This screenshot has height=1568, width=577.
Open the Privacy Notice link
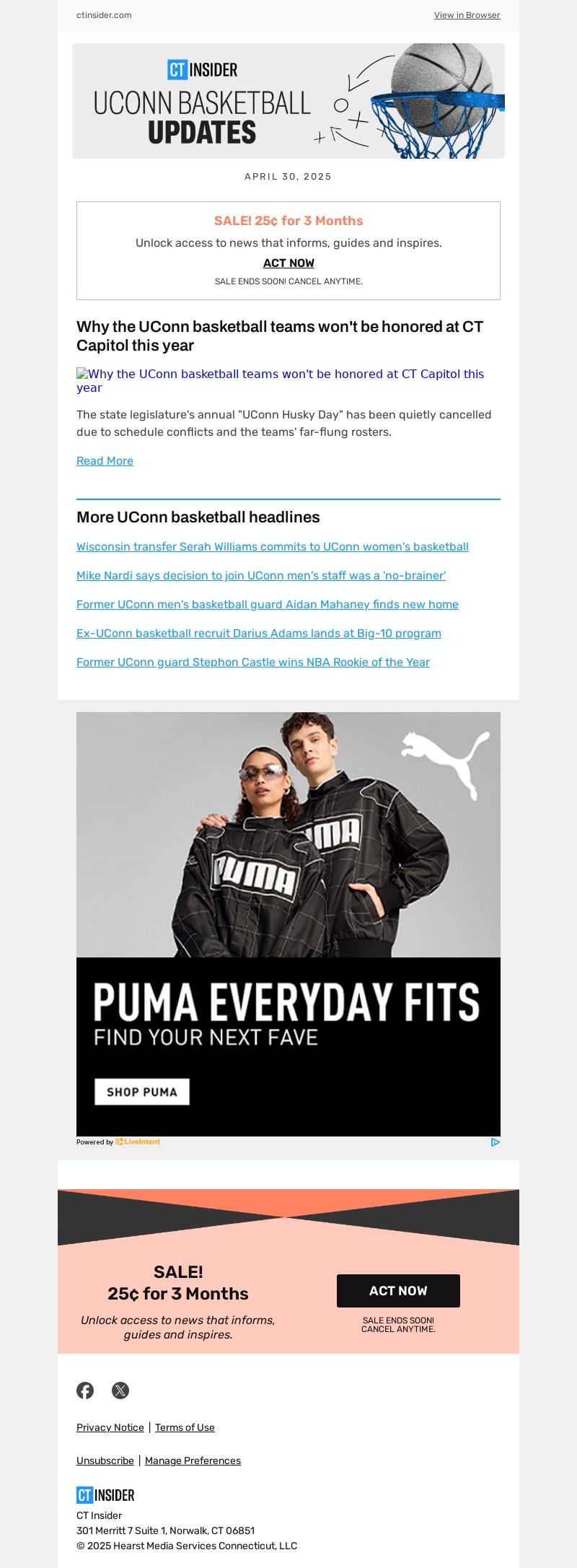point(110,1427)
